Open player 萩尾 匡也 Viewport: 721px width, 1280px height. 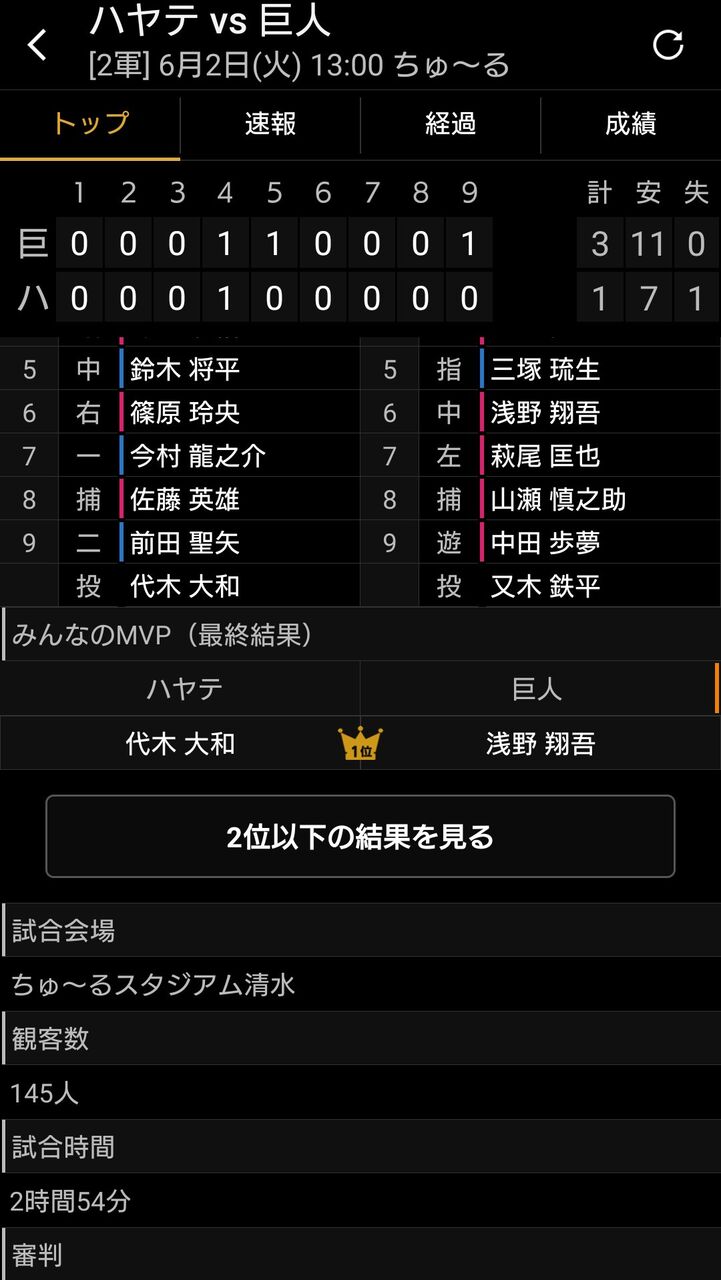(545, 456)
